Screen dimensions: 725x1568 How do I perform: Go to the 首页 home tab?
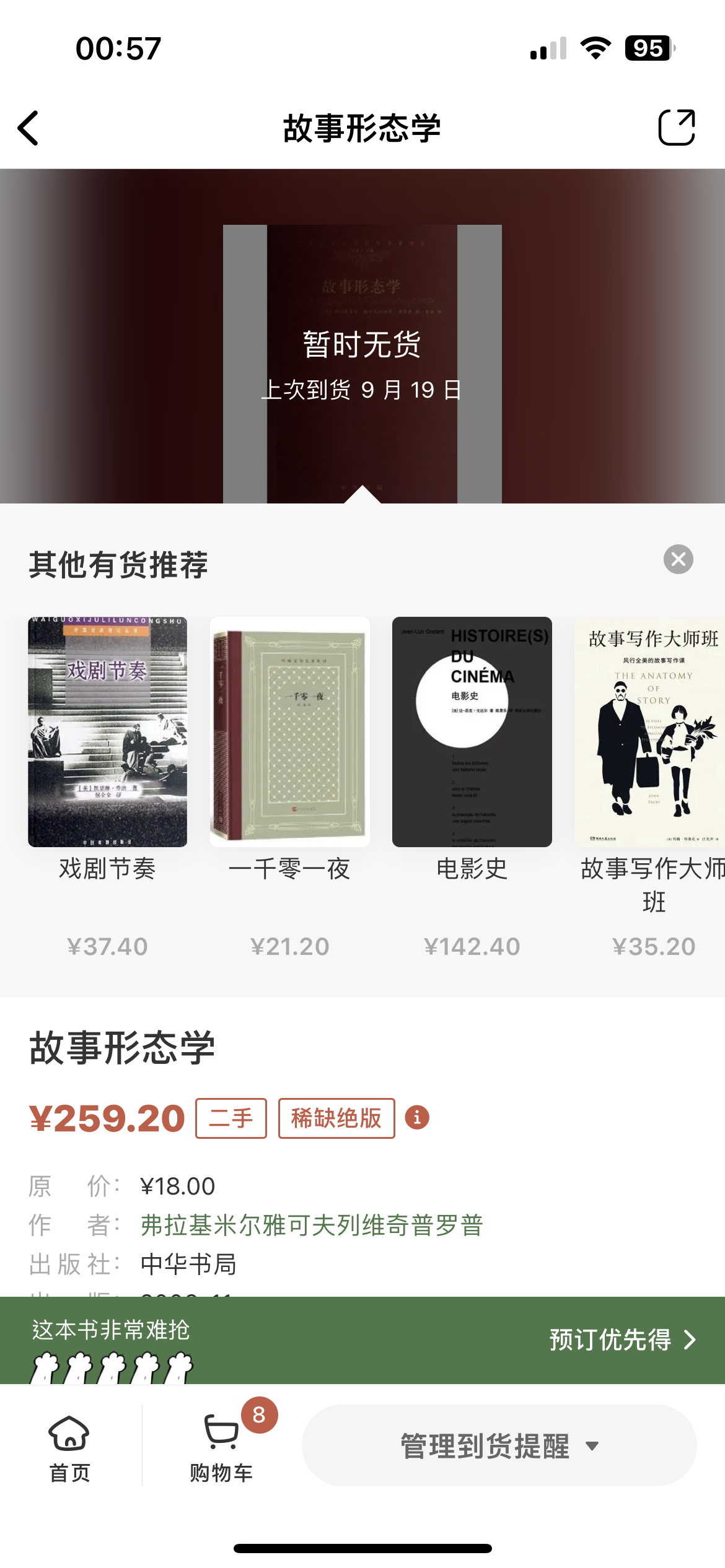pyautogui.click(x=69, y=1446)
